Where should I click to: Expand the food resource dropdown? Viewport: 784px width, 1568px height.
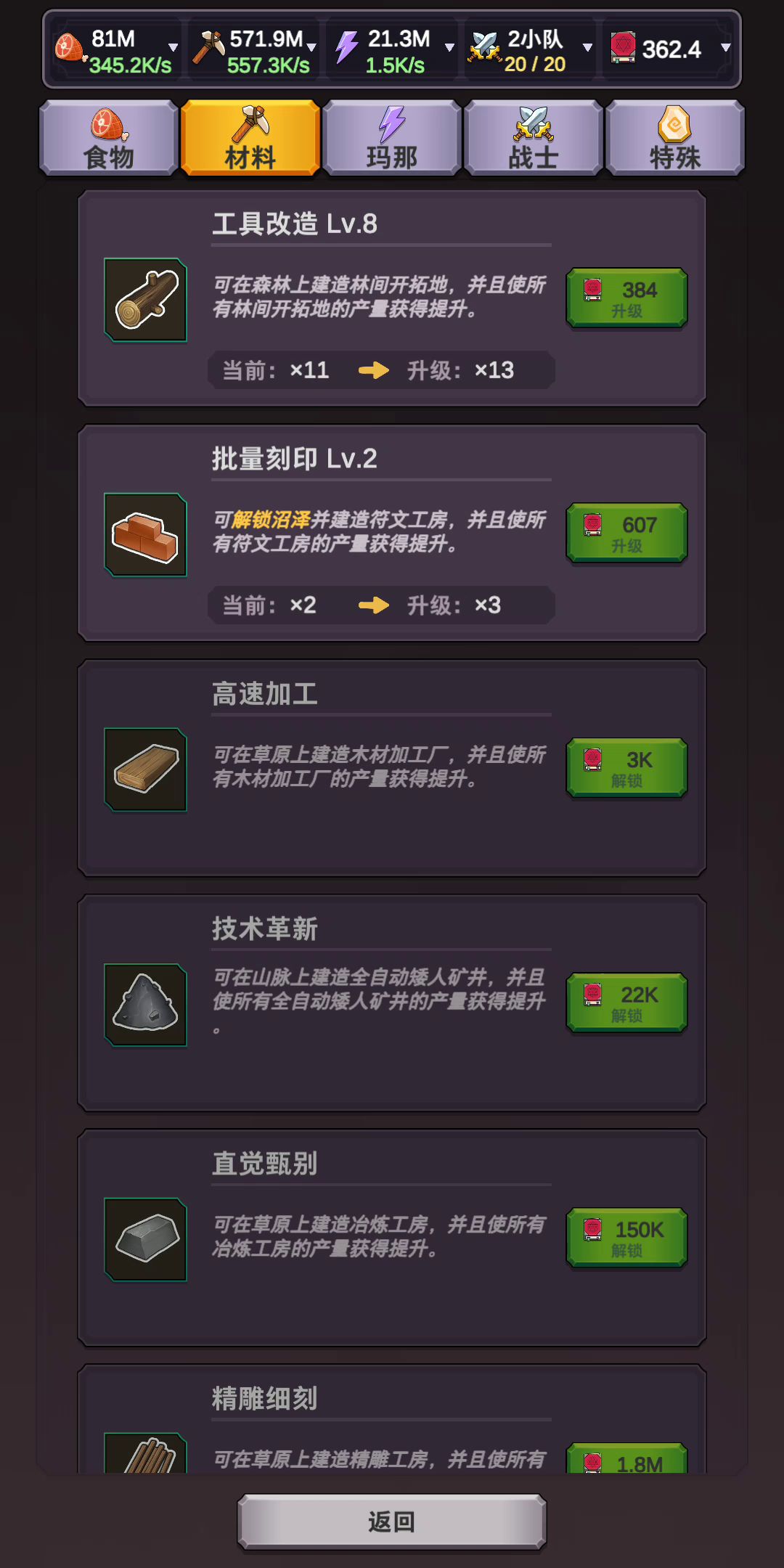pos(173,49)
